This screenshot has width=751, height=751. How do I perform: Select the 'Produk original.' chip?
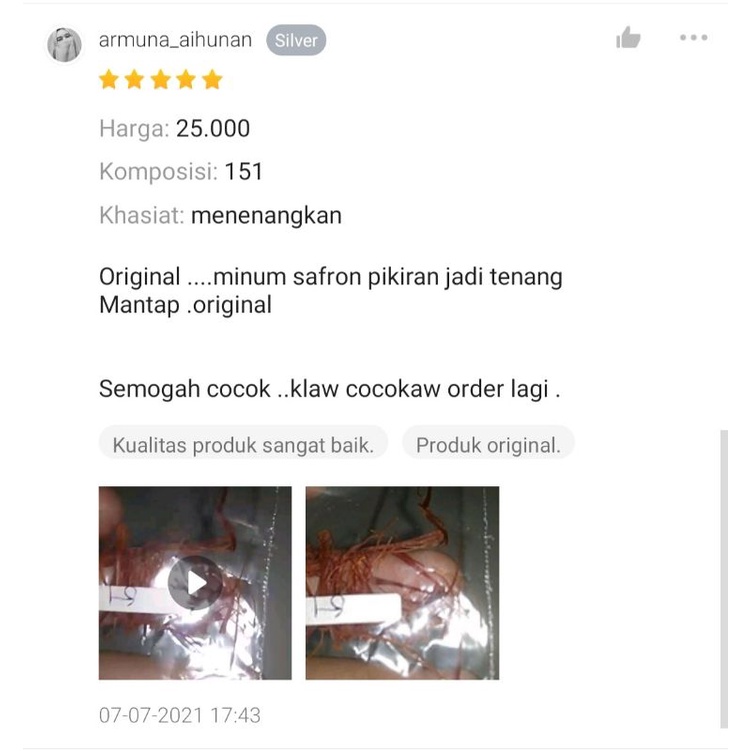(488, 445)
